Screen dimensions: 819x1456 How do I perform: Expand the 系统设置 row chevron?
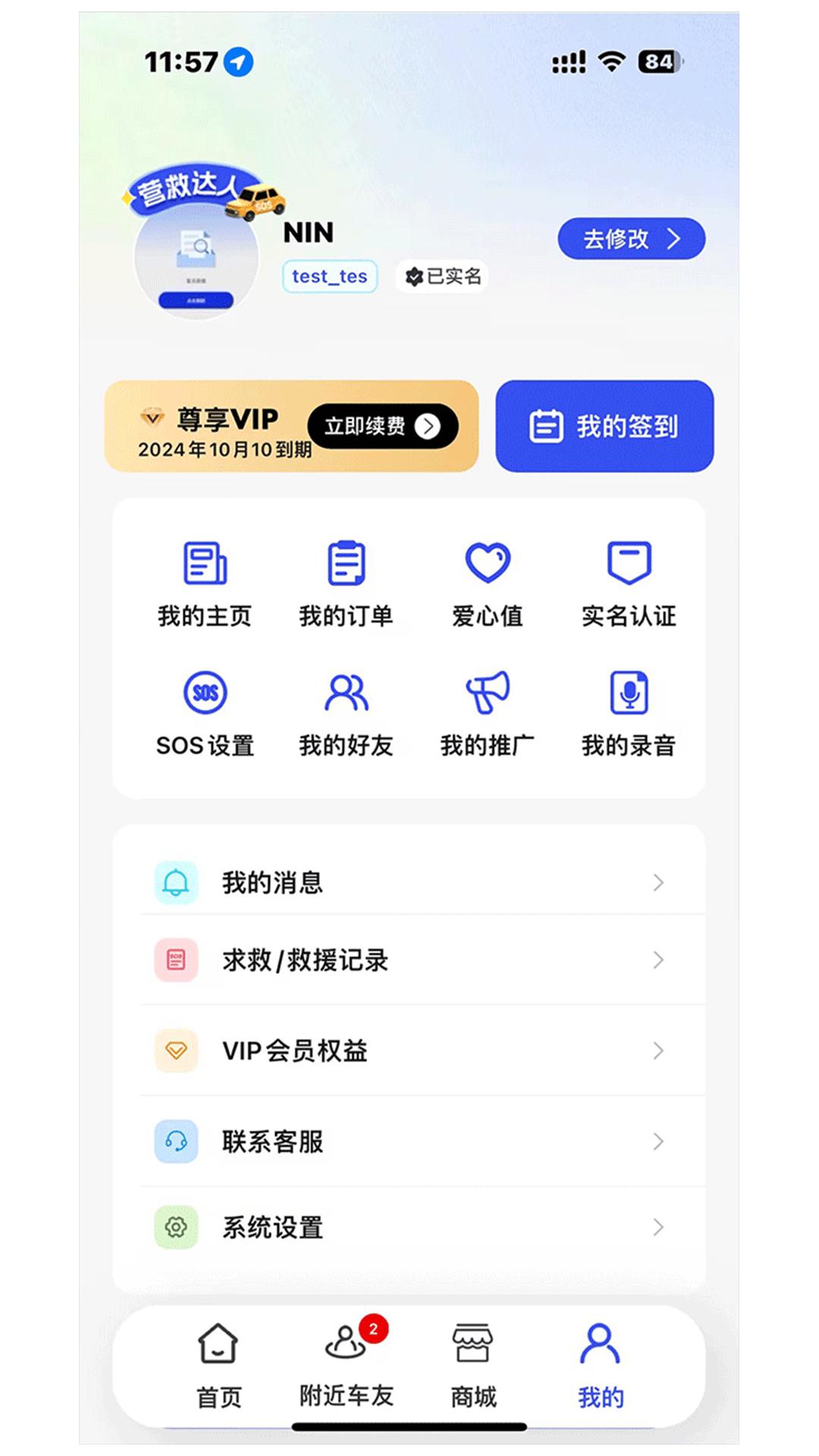(657, 1226)
